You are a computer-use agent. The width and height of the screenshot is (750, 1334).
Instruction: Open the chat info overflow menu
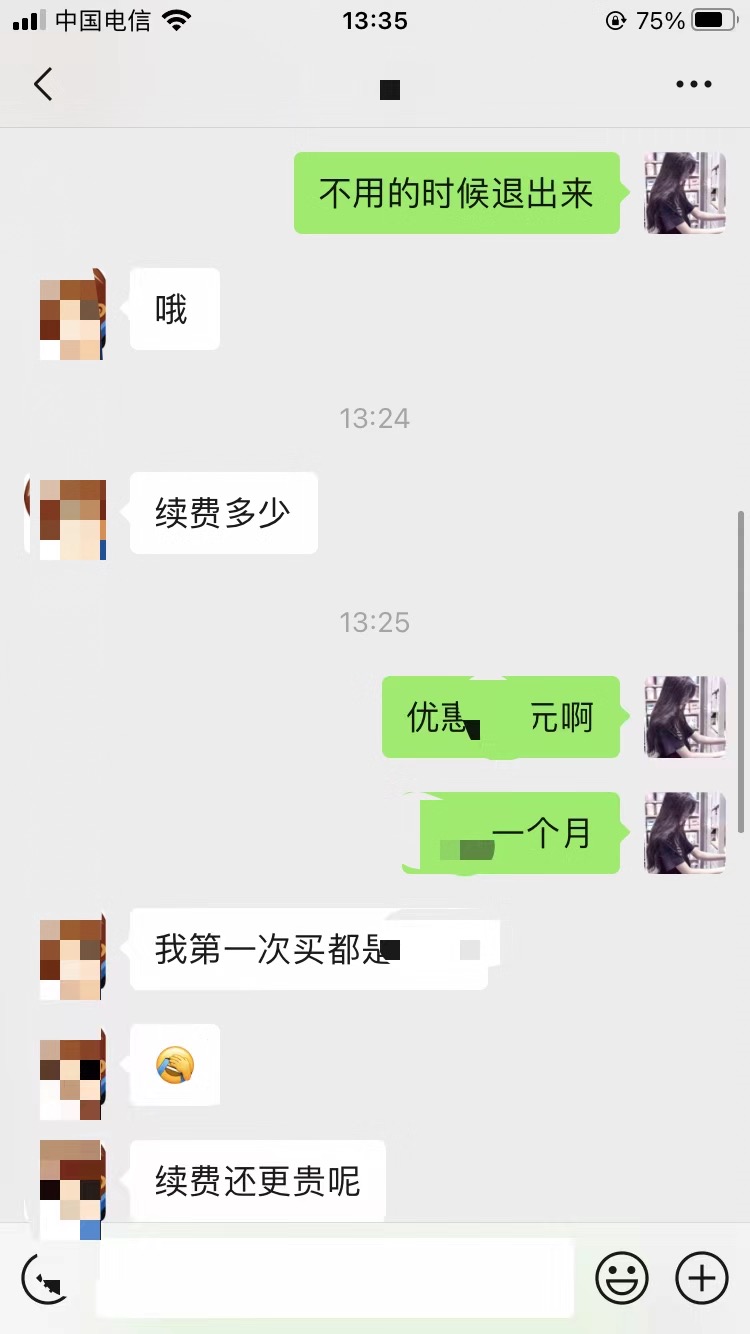click(693, 85)
